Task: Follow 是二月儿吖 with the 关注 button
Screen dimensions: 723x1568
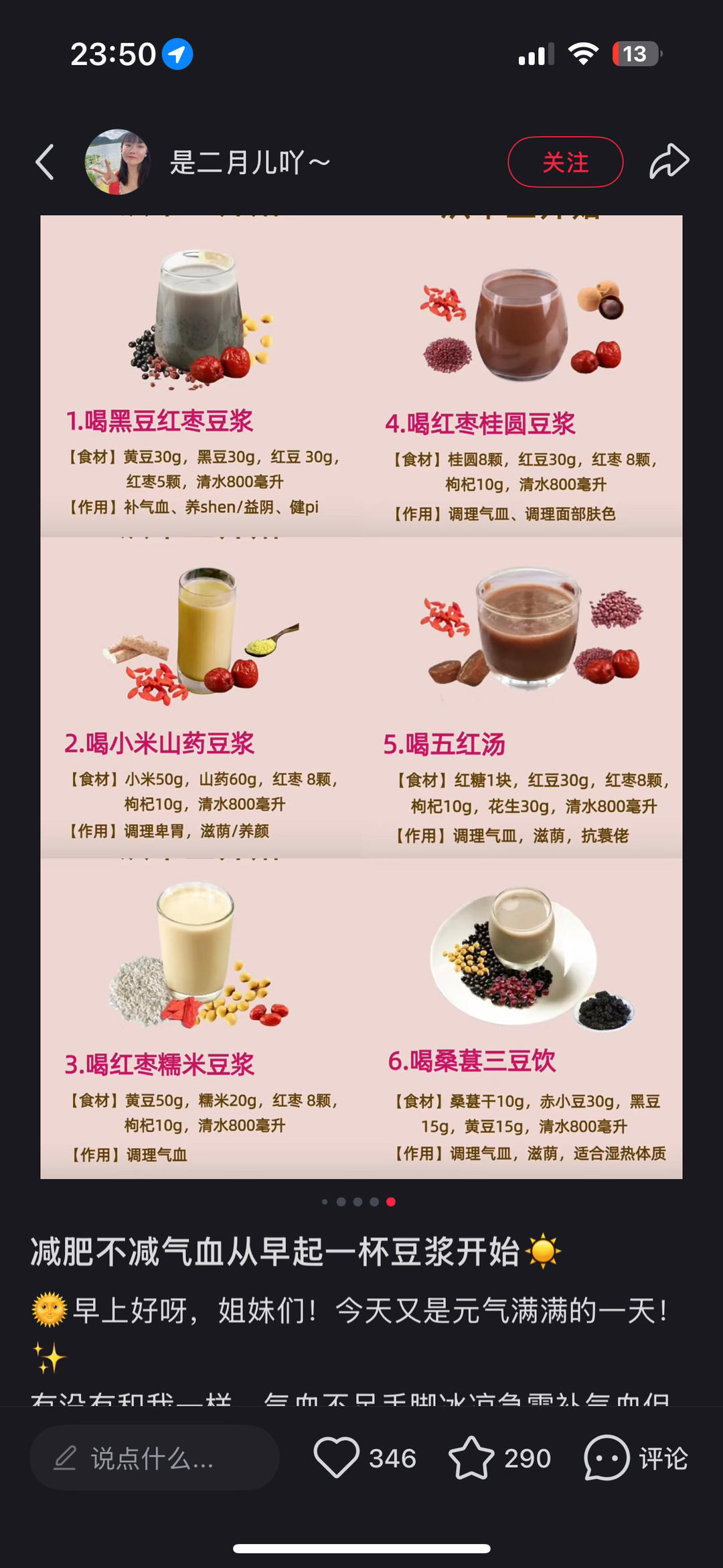Action: click(565, 162)
